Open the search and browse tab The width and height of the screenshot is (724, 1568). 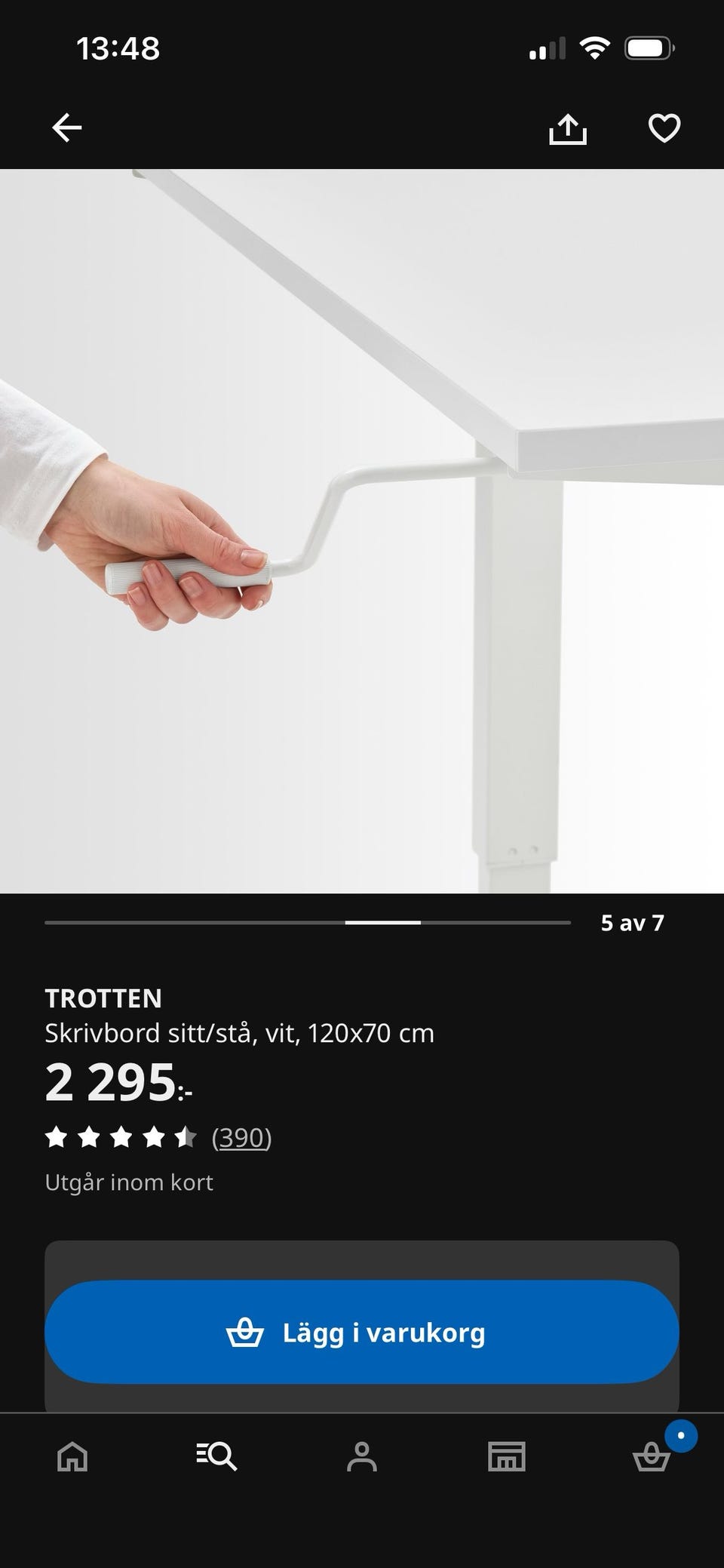click(x=217, y=1456)
